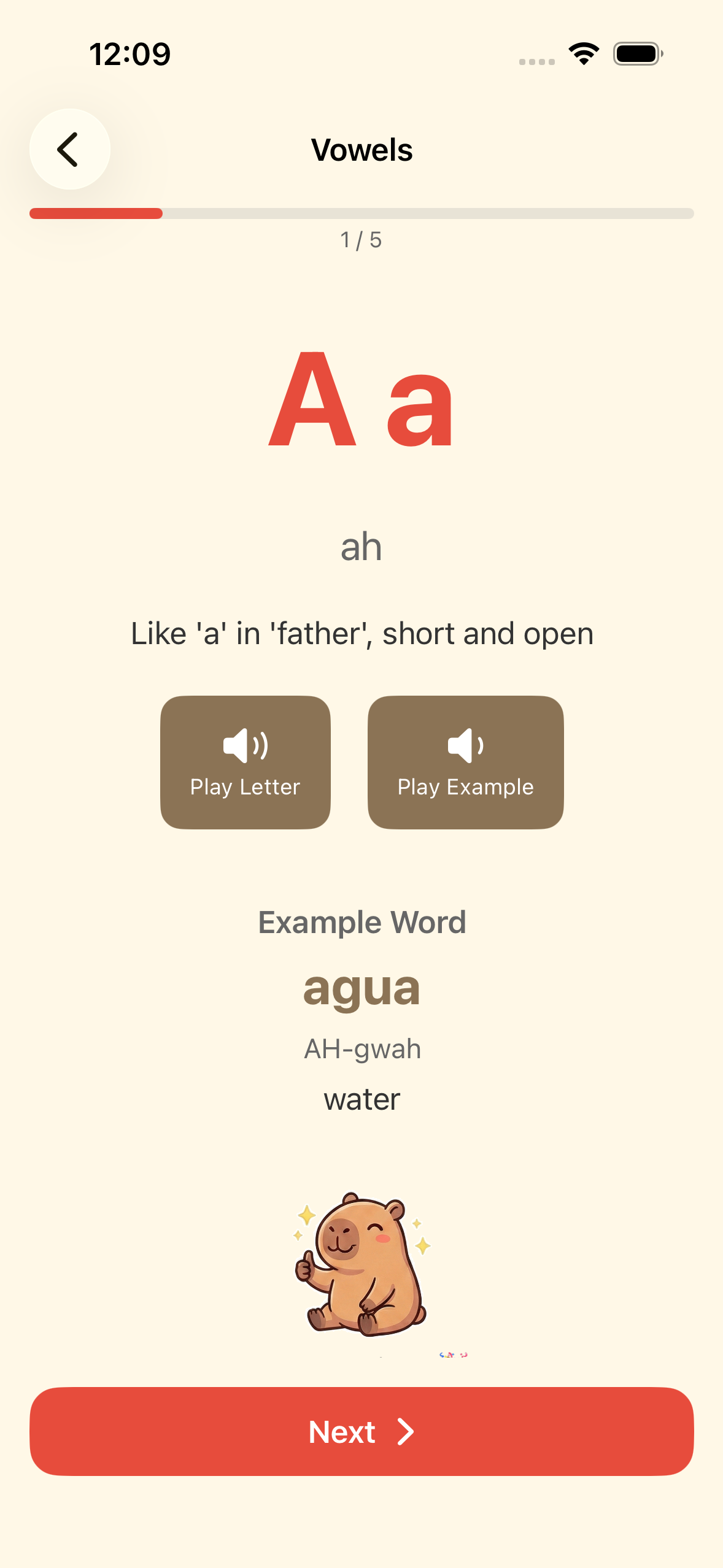Viewport: 723px width, 1568px height.
Task: Play the letter A sound
Action: coord(245,762)
